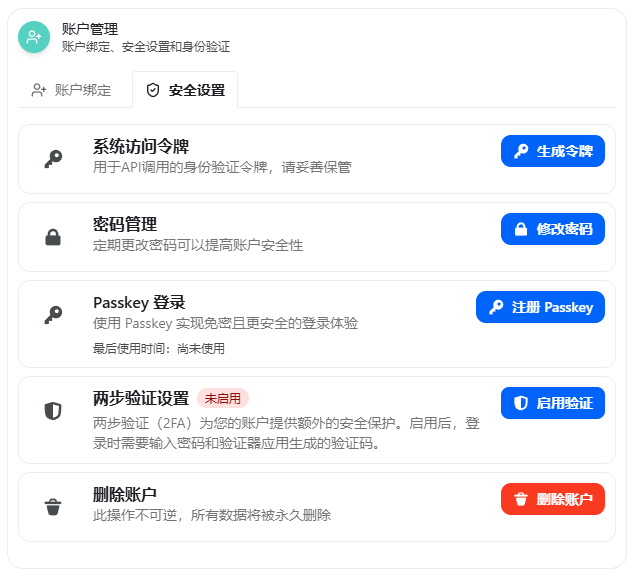Tap the 生成令牌 button
Viewport: 633px width, 576px height.
click(x=553, y=151)
